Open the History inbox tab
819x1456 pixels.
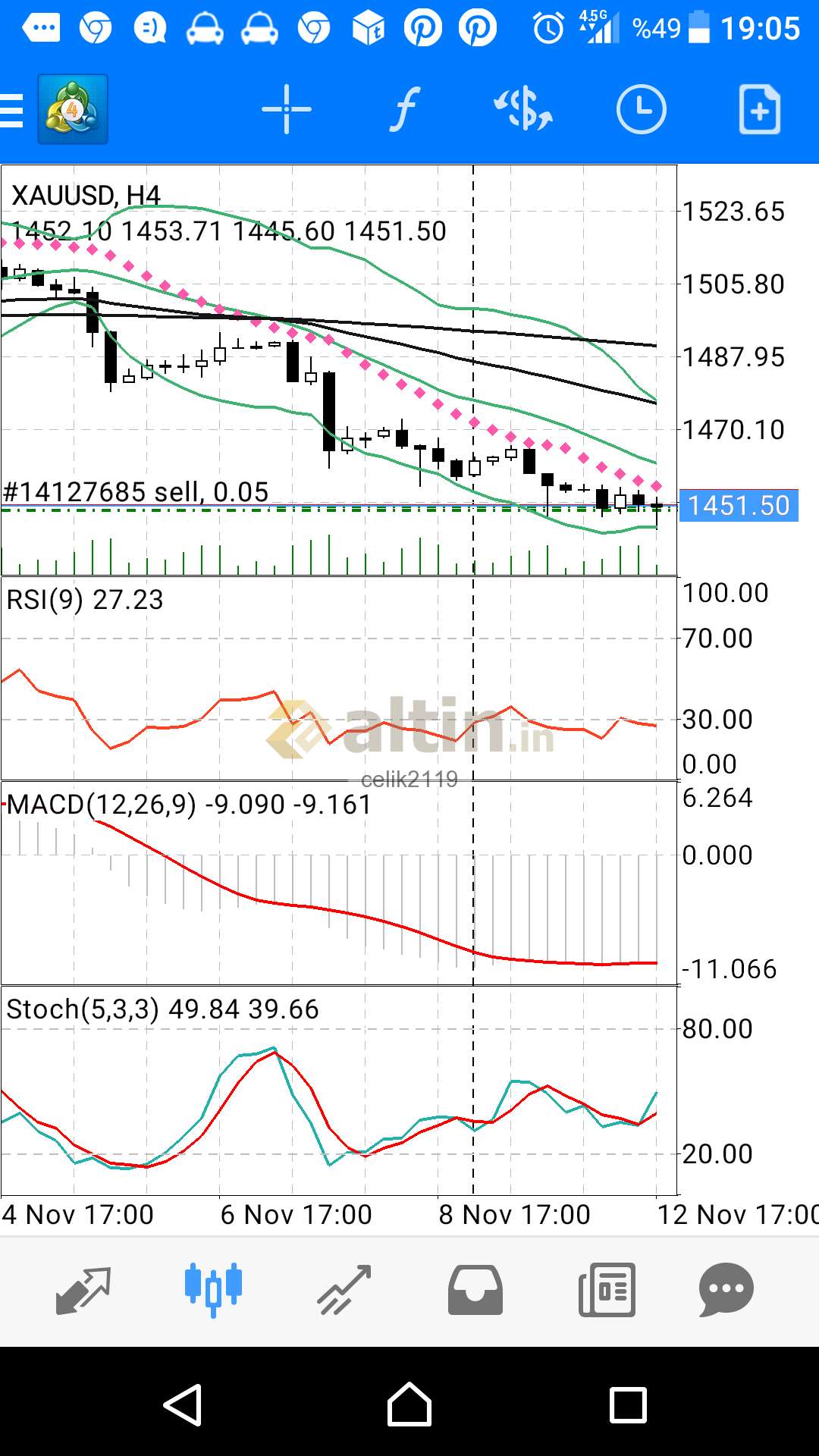[475, 1290]
